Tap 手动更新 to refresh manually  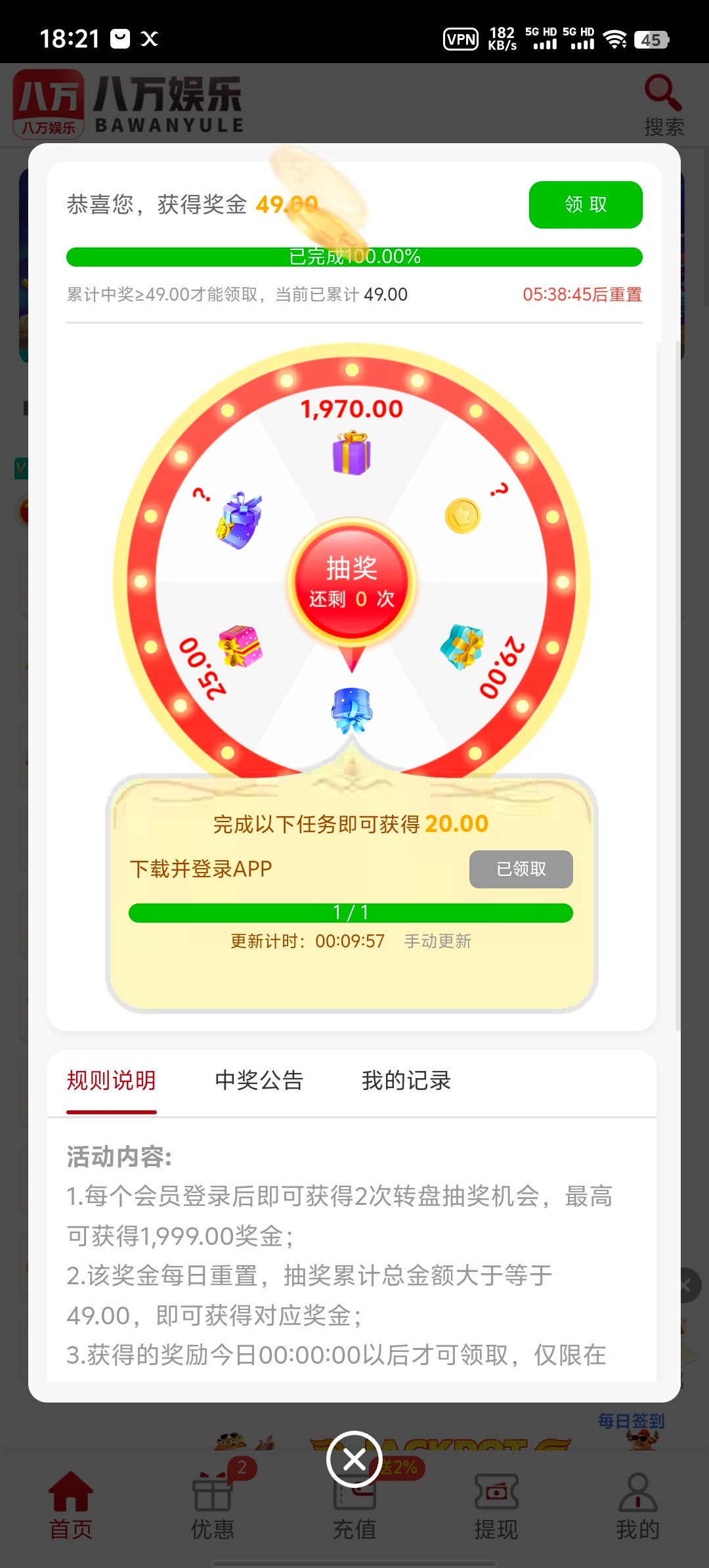(x=438, y=942)
